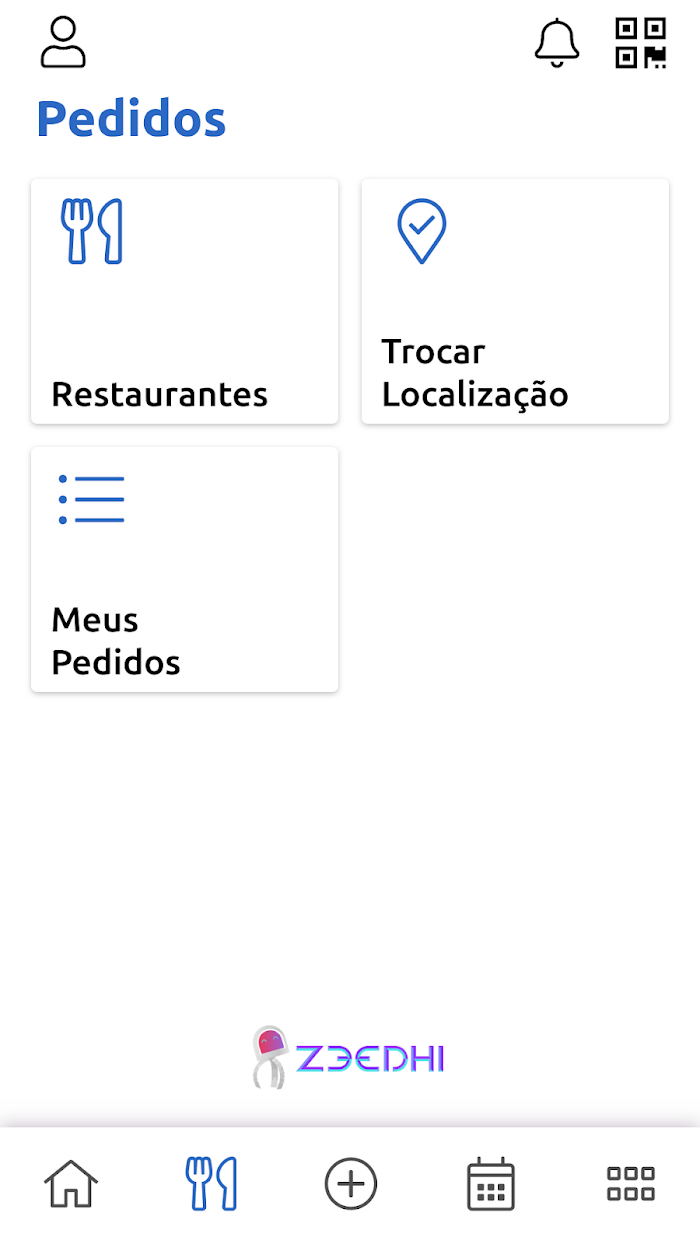Switch to the fork and knife orders tab
700x1244 pixels.
(211, 1184)
